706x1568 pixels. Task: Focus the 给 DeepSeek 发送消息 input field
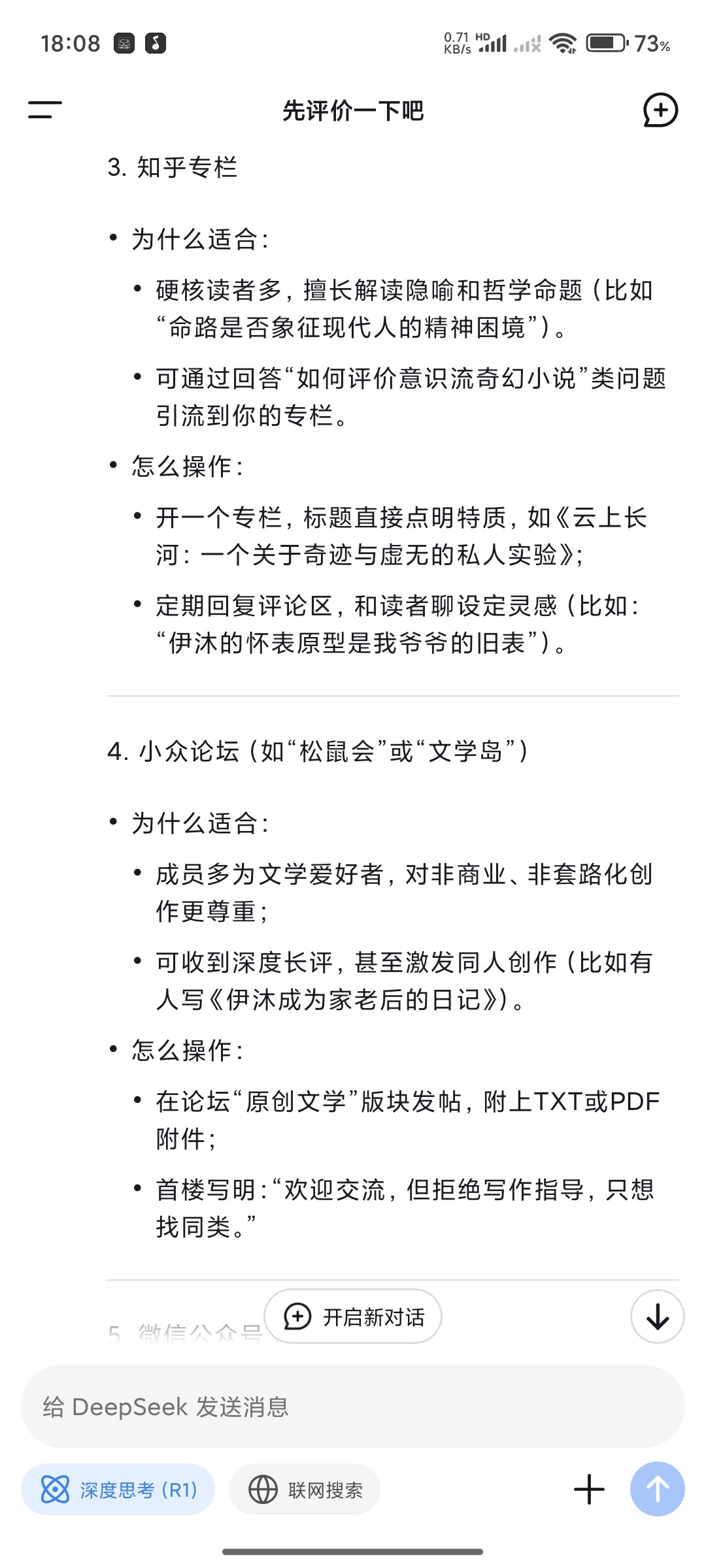(x=353, y=1407)
